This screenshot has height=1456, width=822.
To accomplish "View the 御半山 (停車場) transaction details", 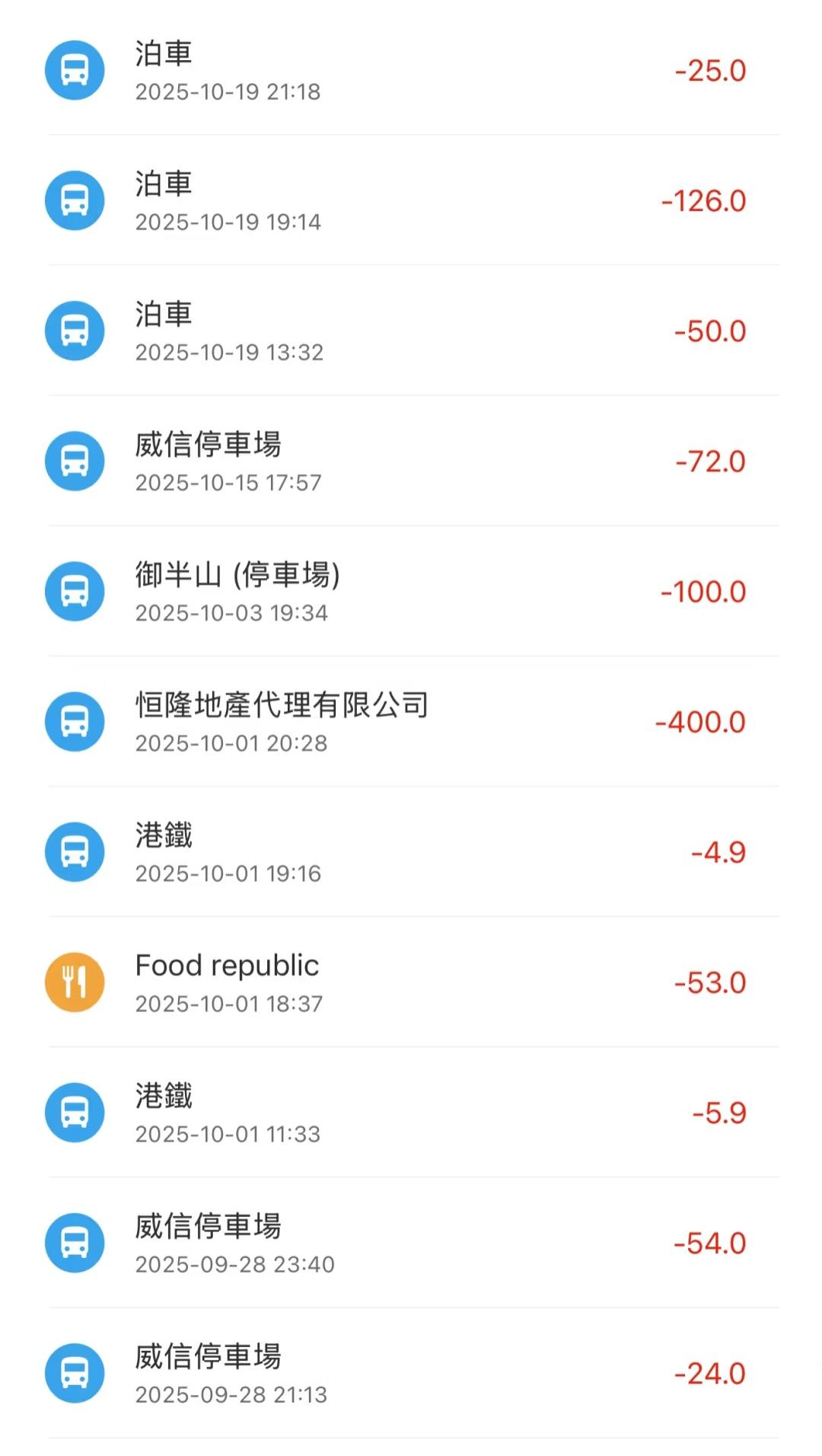I will point(411,592).
